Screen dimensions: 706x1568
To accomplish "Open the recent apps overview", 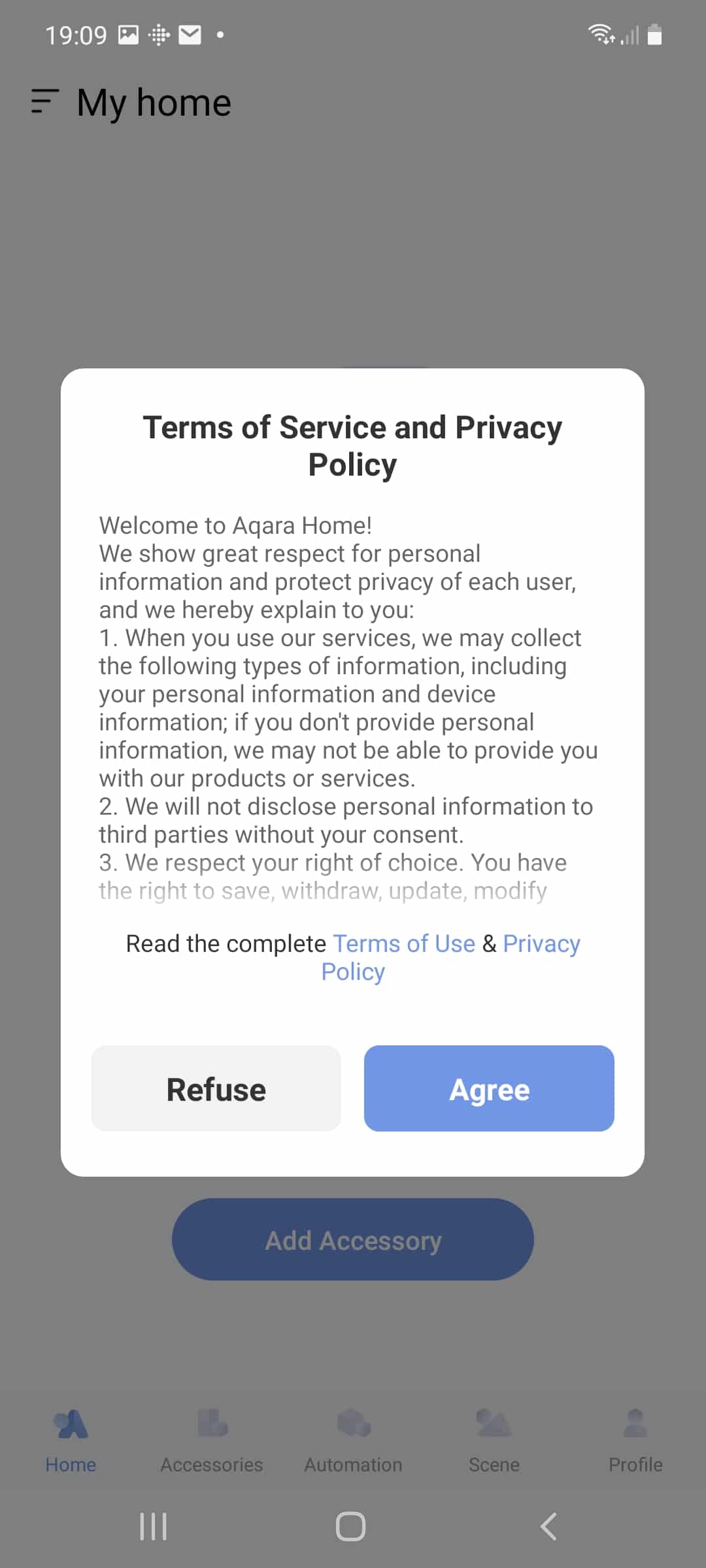I will (154, 1527).
